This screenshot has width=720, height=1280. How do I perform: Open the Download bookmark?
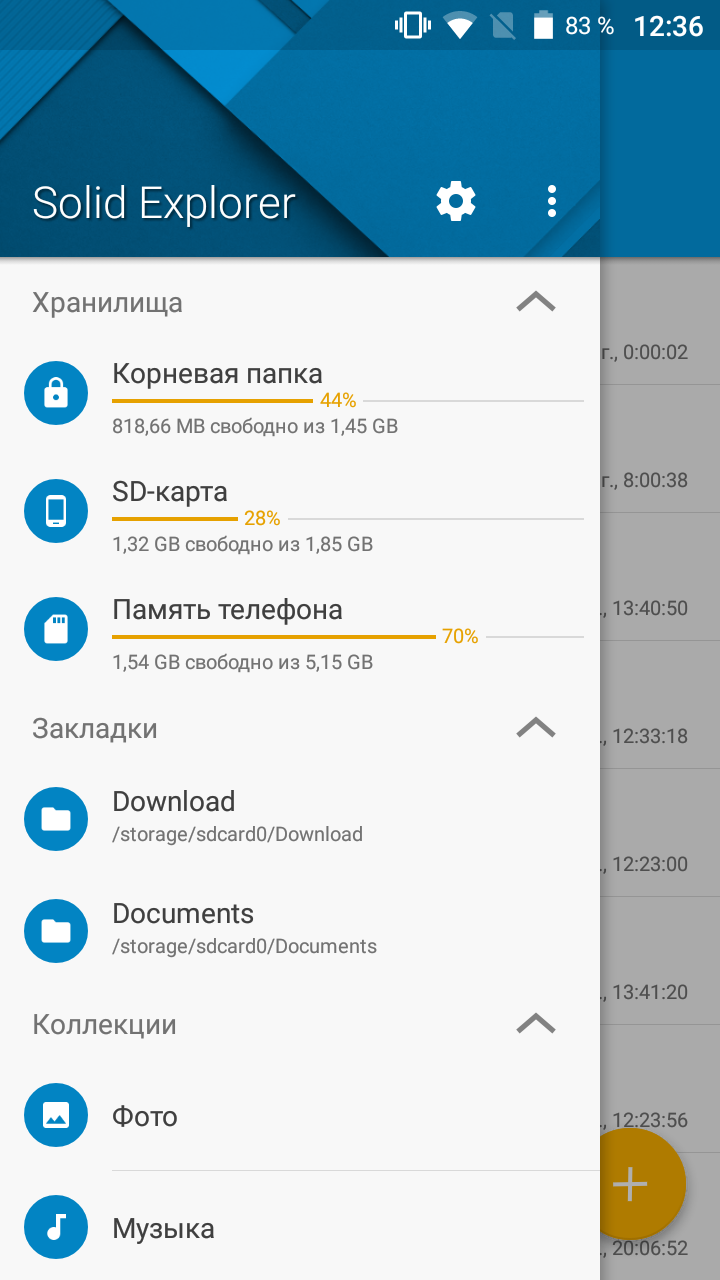(300, 818)
